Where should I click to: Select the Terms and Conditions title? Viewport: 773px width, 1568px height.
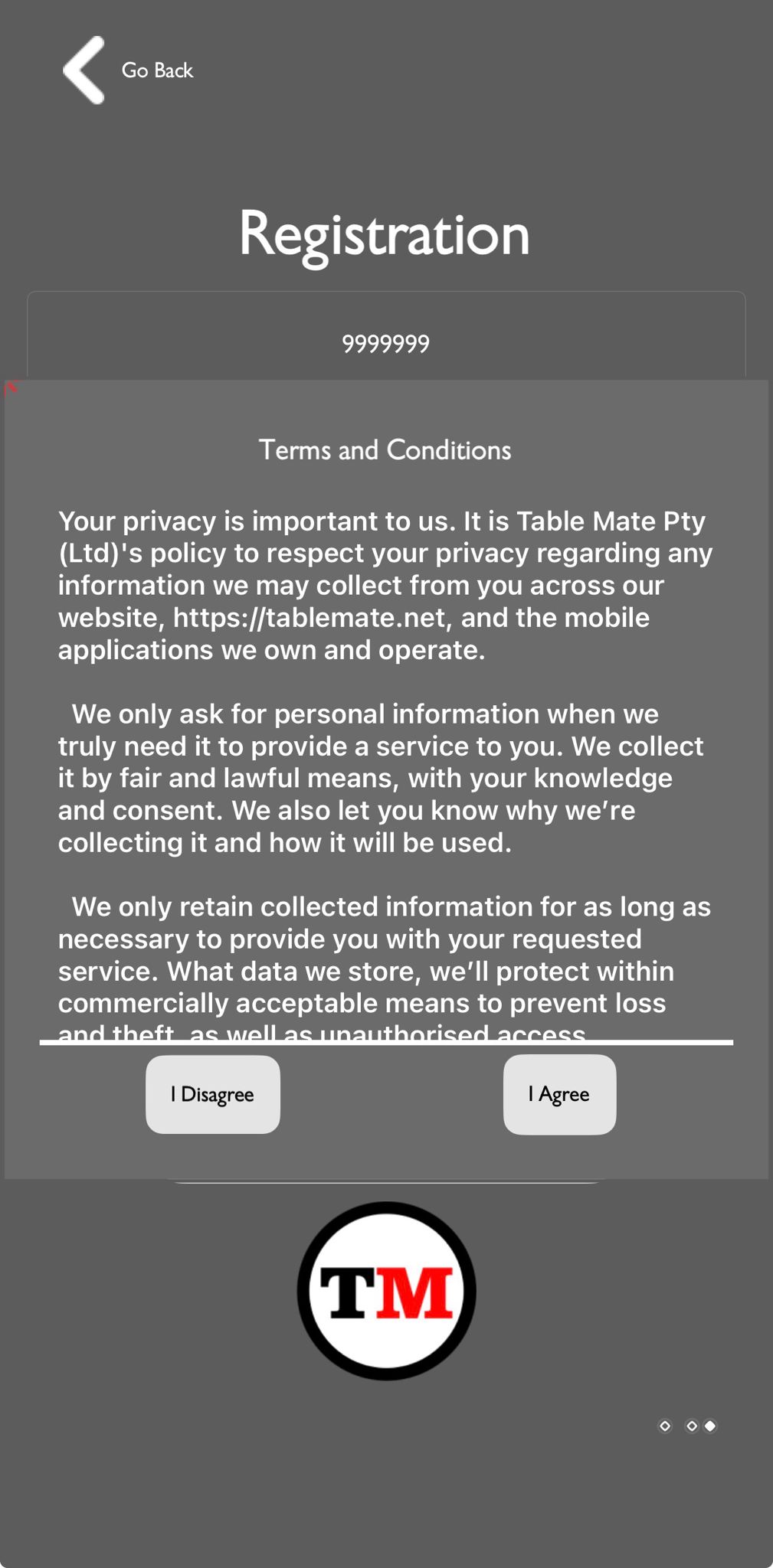(x=385, y=450)
